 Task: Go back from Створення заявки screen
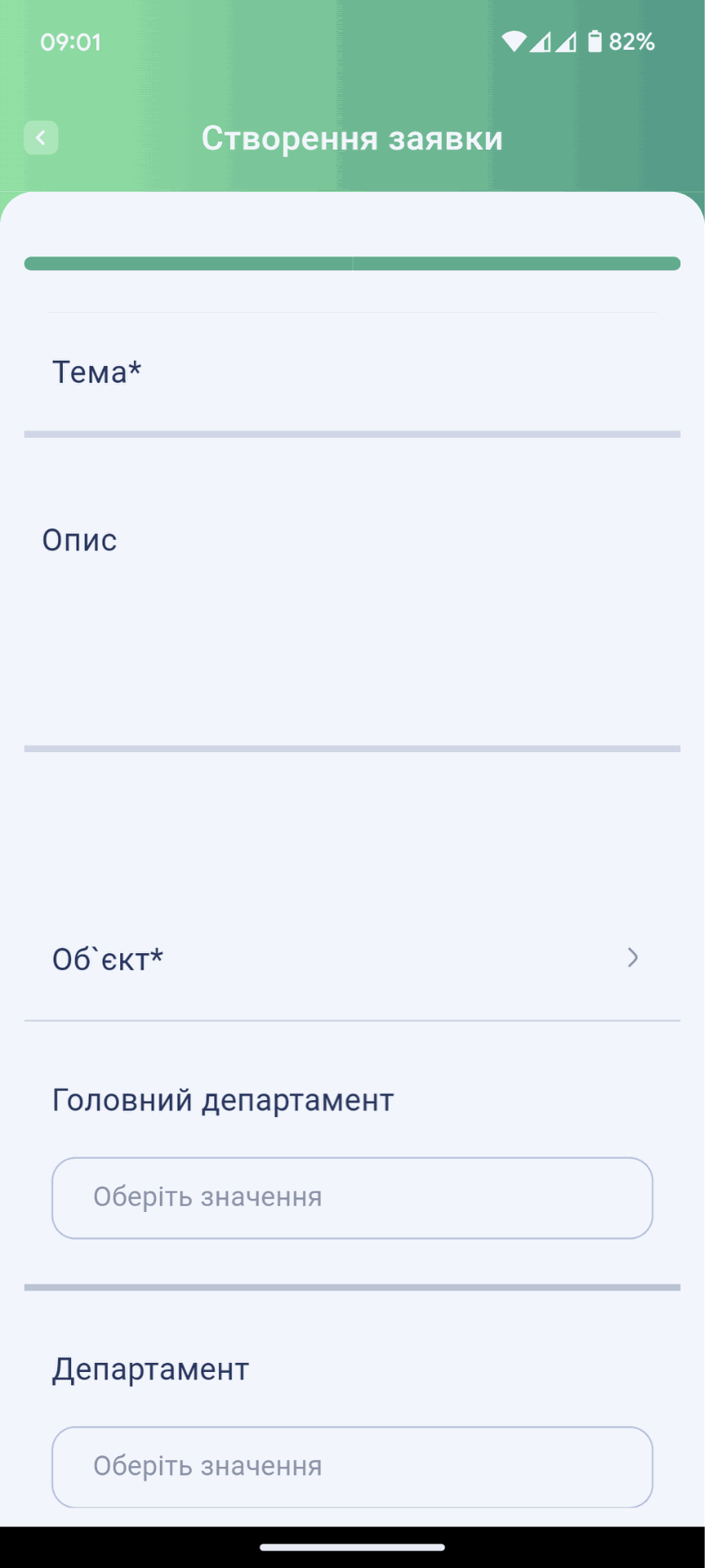[x=41, y=138]
